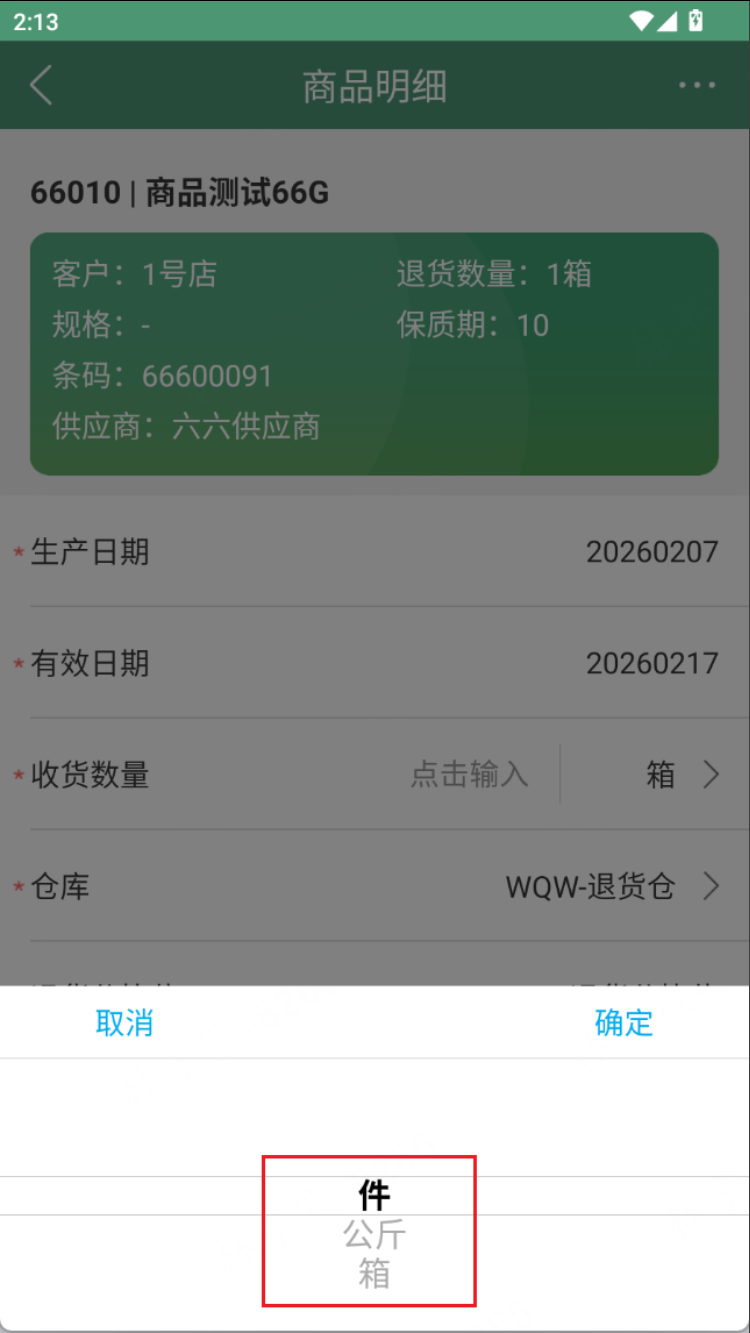Edit the 有效日期 20260217 row
The width and height of the screenshot is (750, 1333).
(651, 663)
